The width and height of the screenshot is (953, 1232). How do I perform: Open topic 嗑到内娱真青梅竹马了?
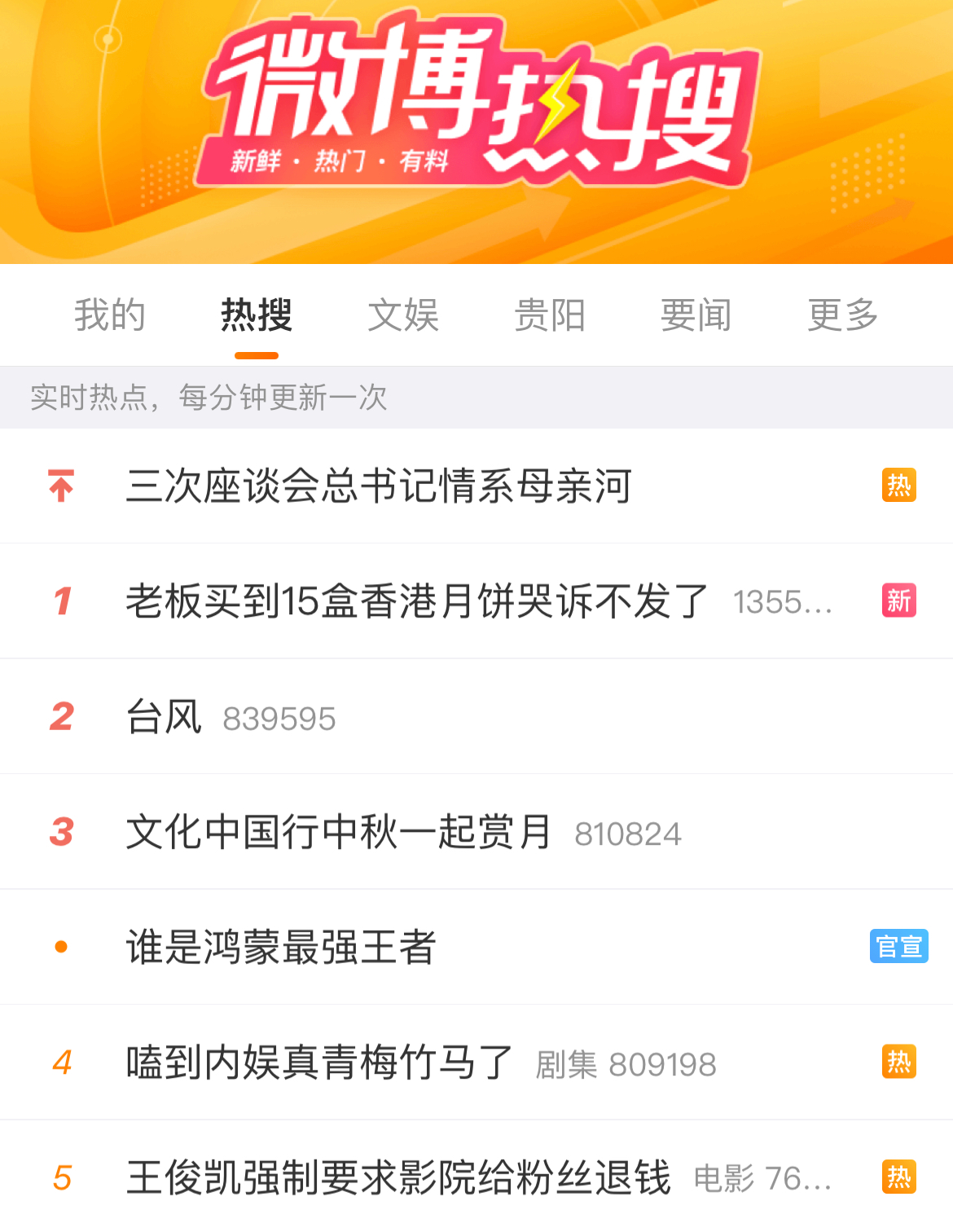[319, 1063]
